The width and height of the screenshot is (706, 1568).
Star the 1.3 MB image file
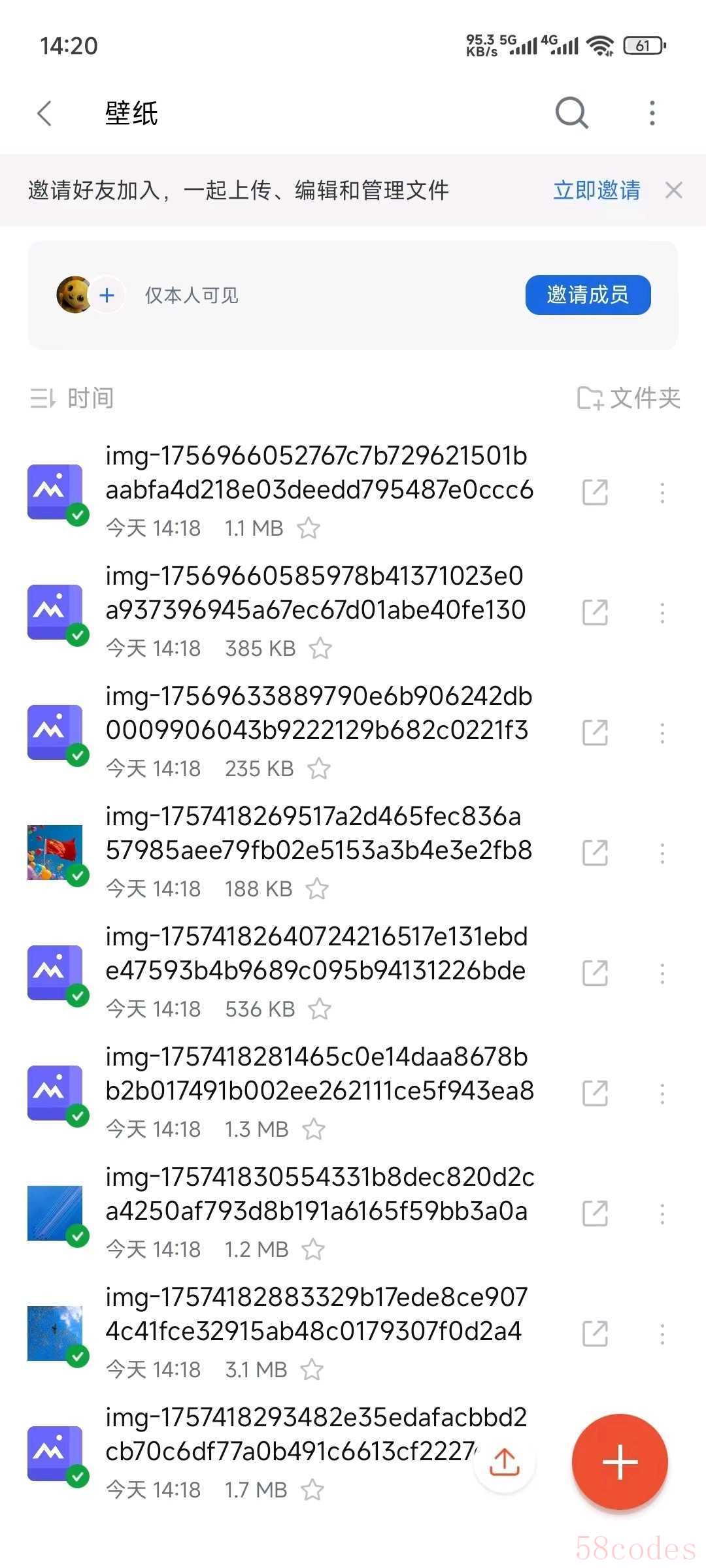tap(314, 1130)
